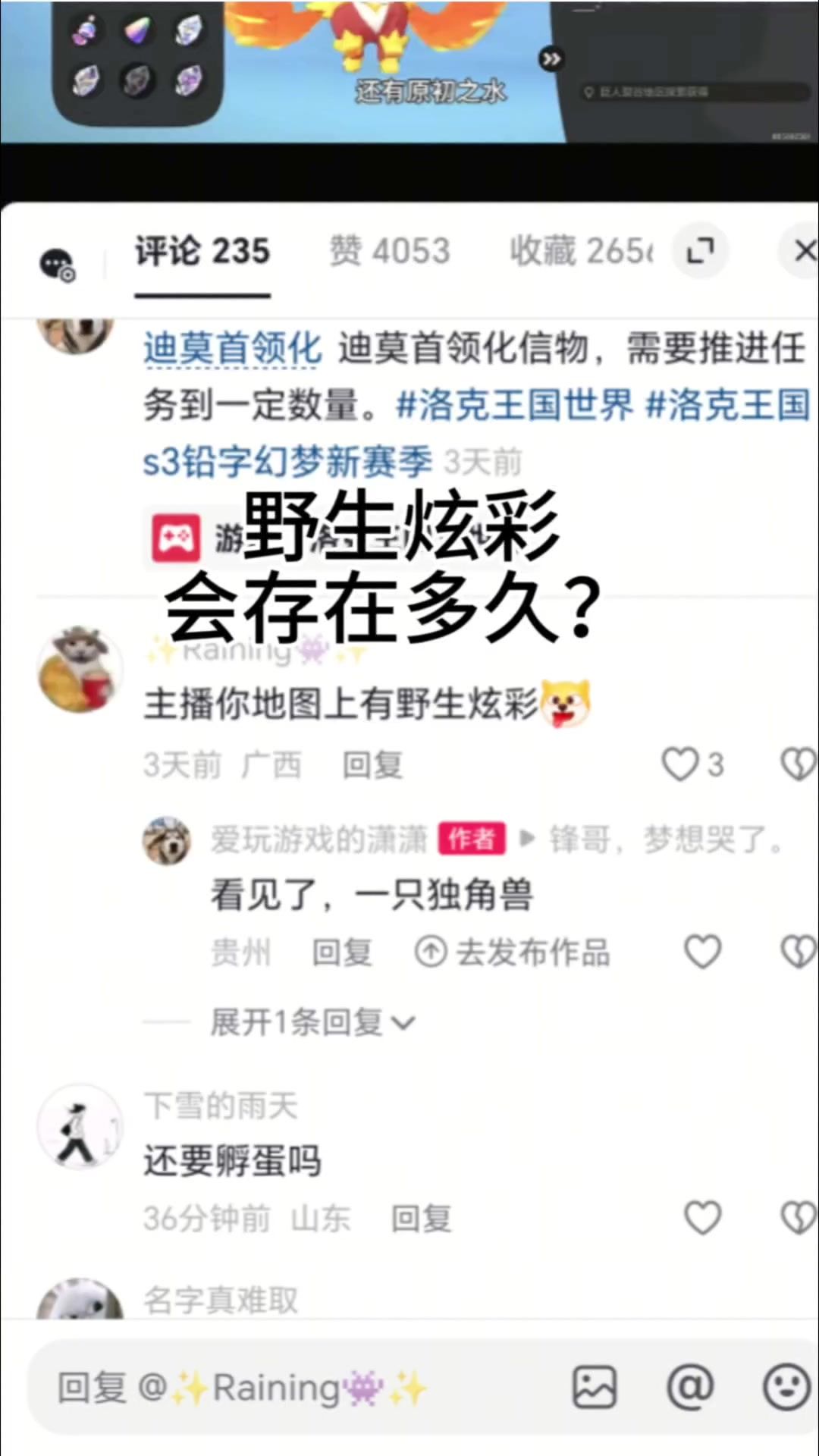Reply to 下雪的雨天's comment
Screen dimensions: 819x1456
point(422,1219)
